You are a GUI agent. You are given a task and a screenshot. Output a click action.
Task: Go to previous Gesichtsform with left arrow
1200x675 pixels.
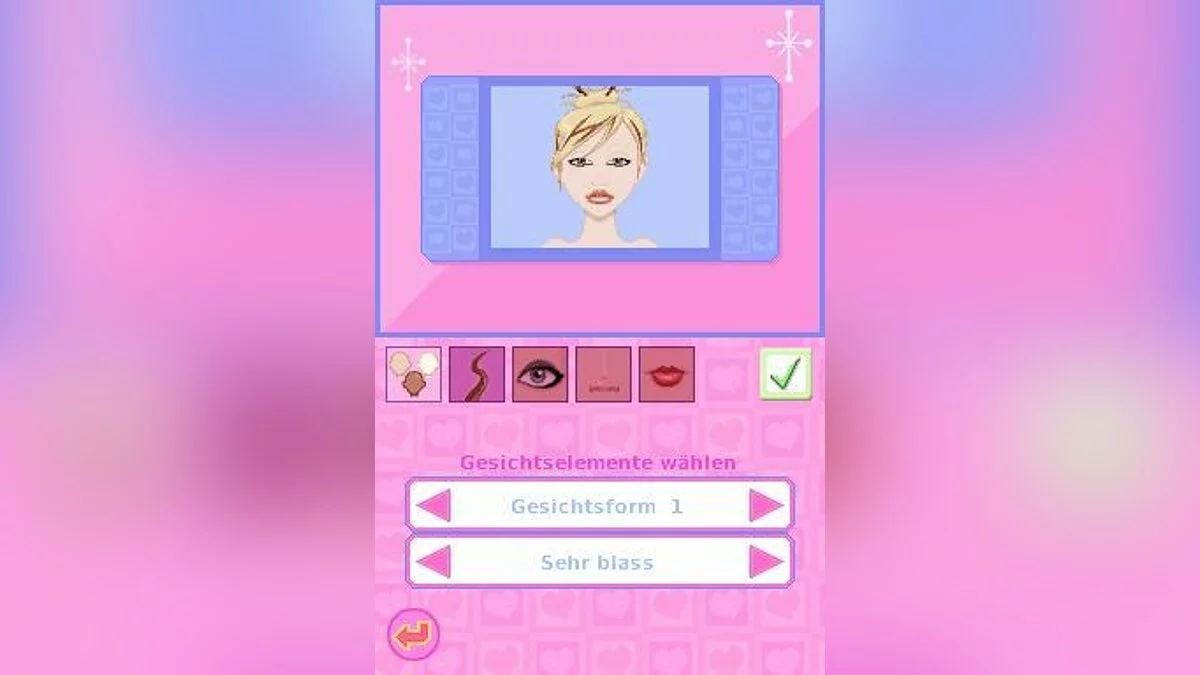pos(433,506)
